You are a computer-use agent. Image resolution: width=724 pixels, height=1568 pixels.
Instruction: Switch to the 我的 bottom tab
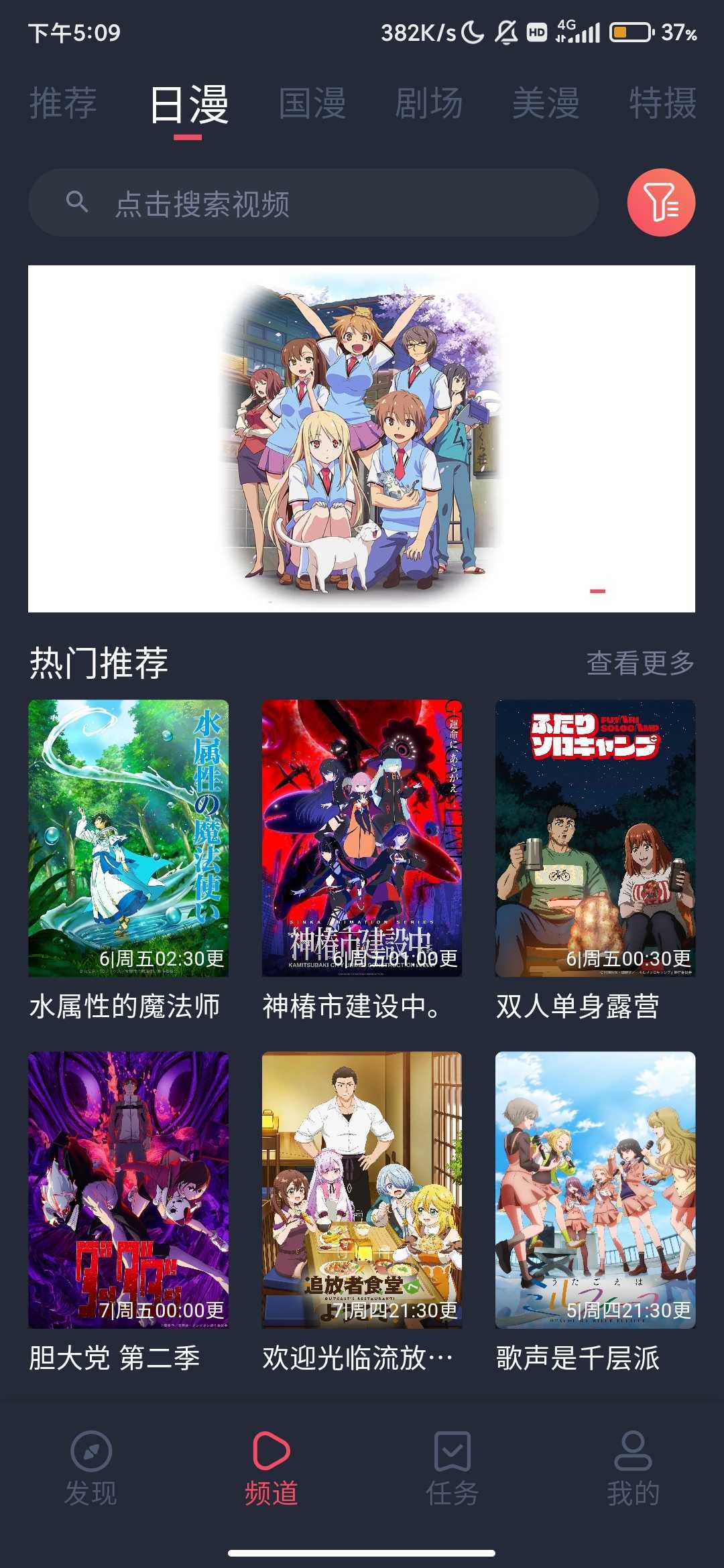point(633,1467)
